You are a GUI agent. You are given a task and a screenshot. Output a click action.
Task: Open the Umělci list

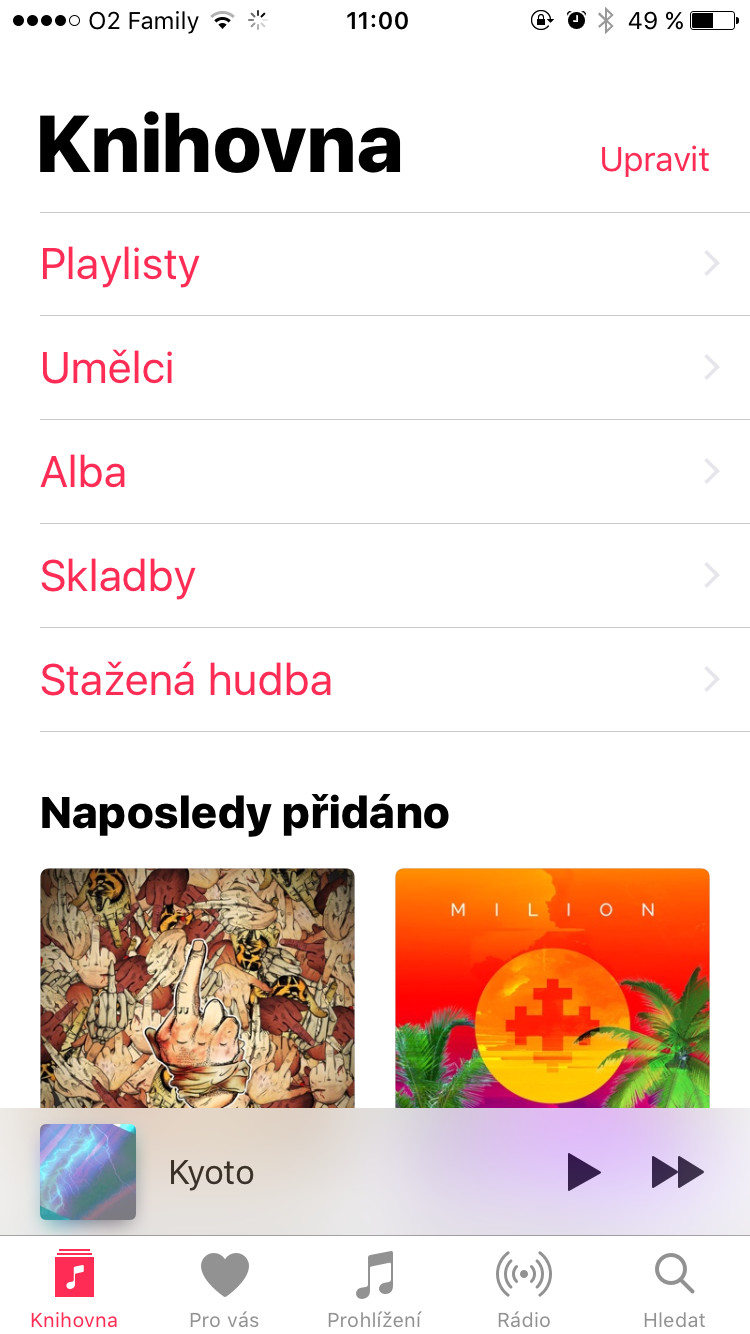click(x=380, y=369)
